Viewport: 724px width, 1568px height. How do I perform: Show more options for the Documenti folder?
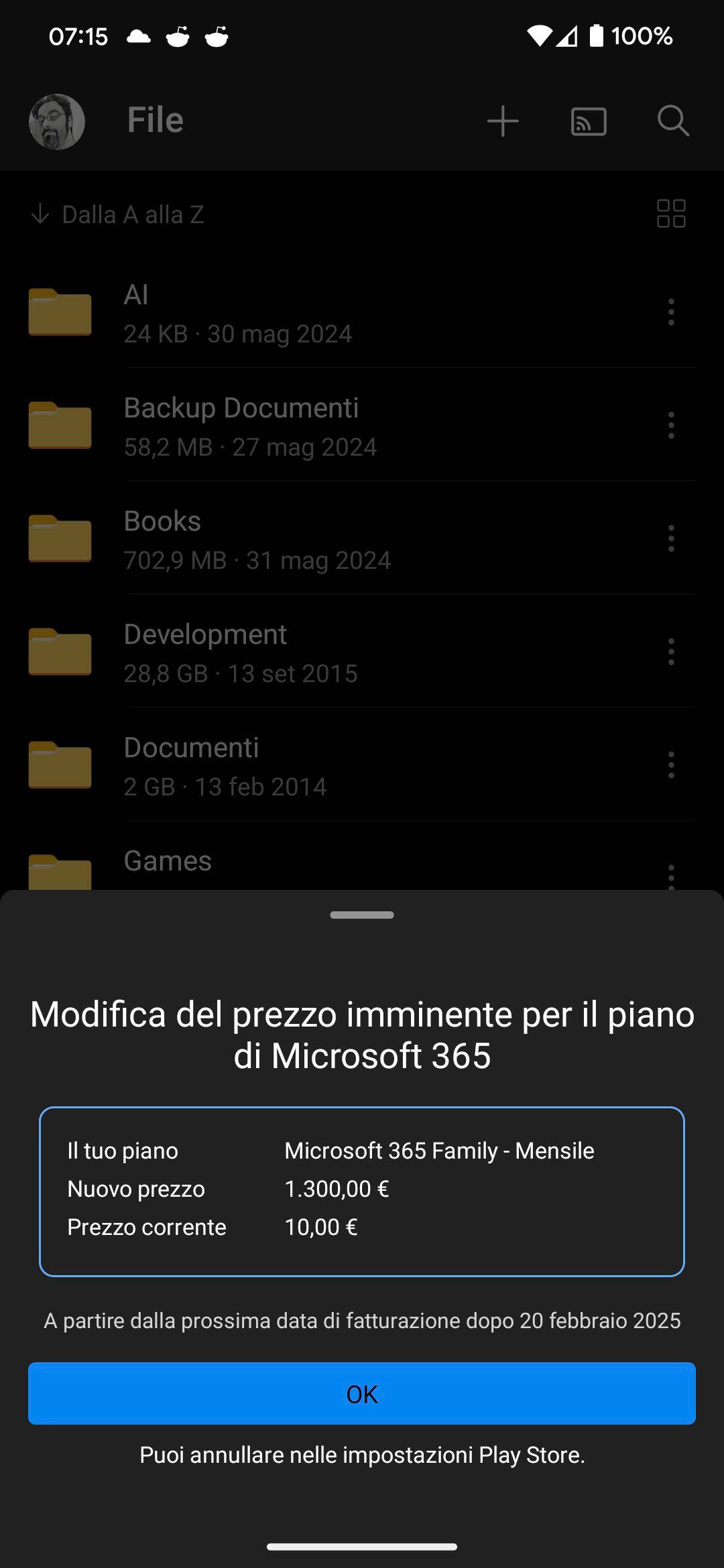click(x=671, y=765)
